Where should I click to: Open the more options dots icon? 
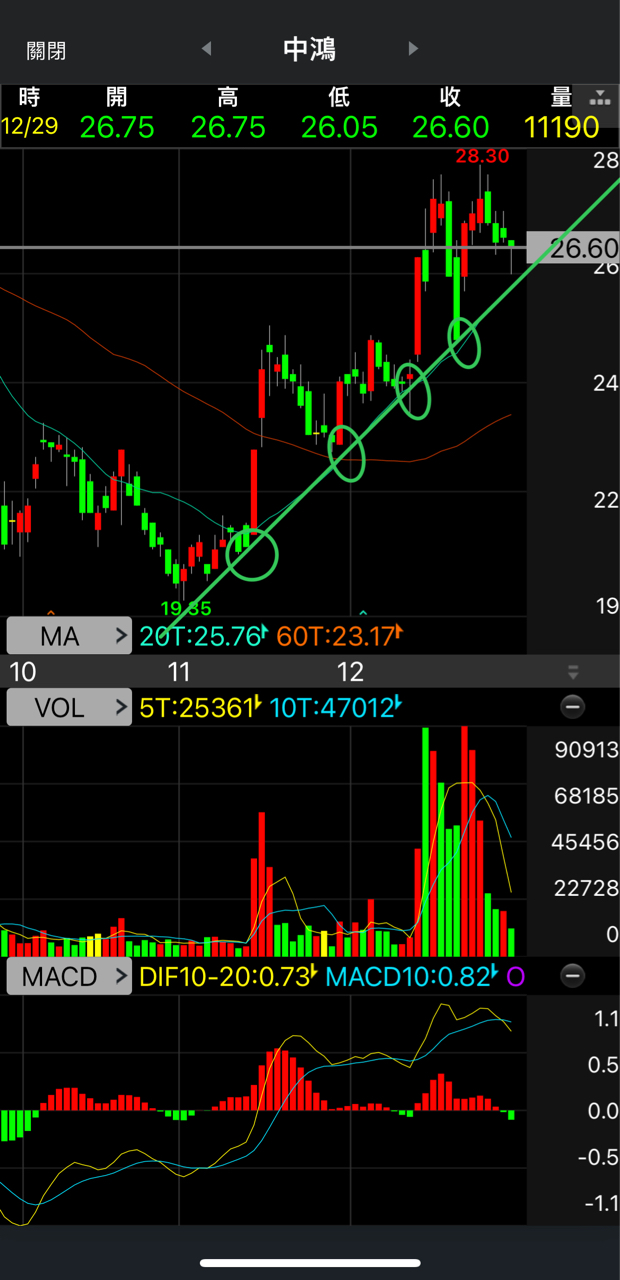tap(600, 97)
